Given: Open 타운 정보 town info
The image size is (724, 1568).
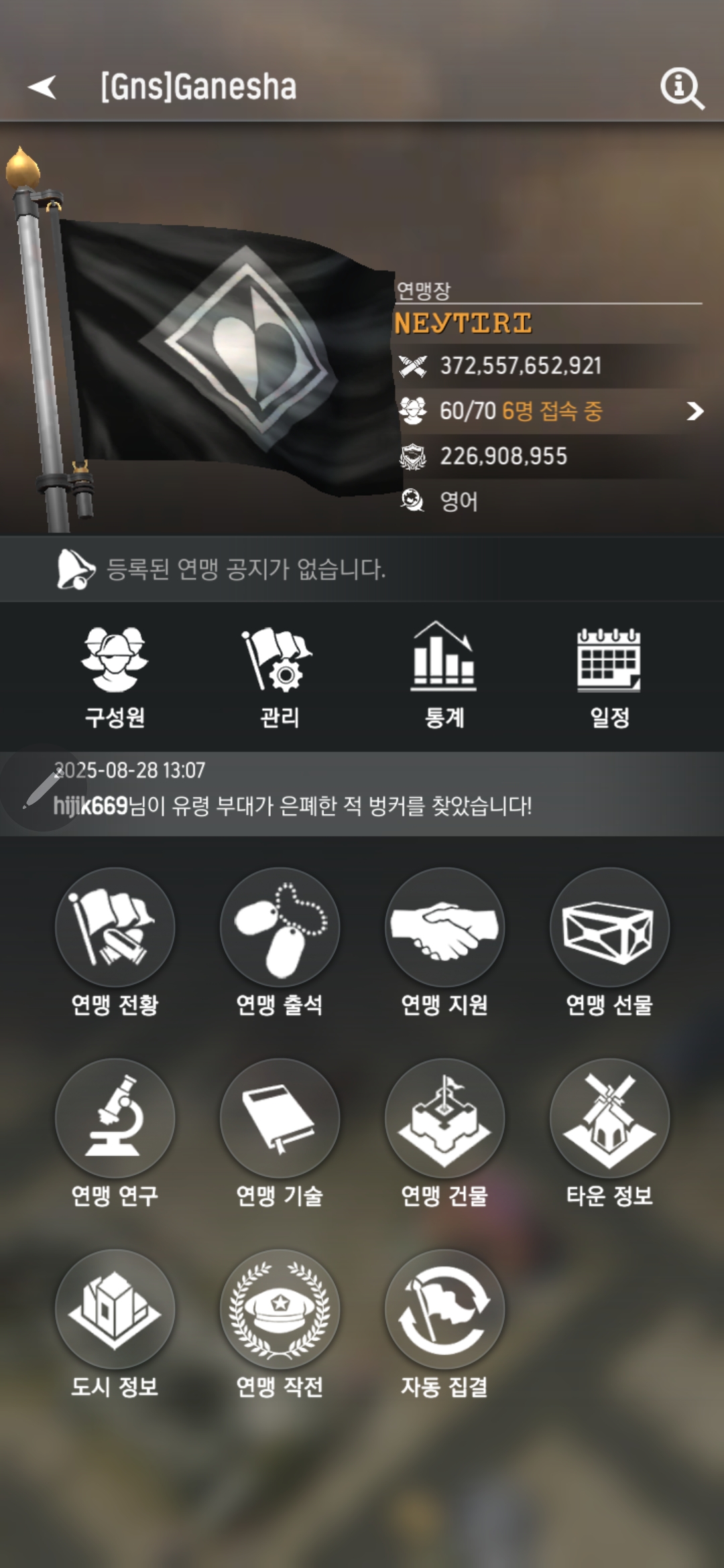Looking at the screenshot, I should 609,1118.
